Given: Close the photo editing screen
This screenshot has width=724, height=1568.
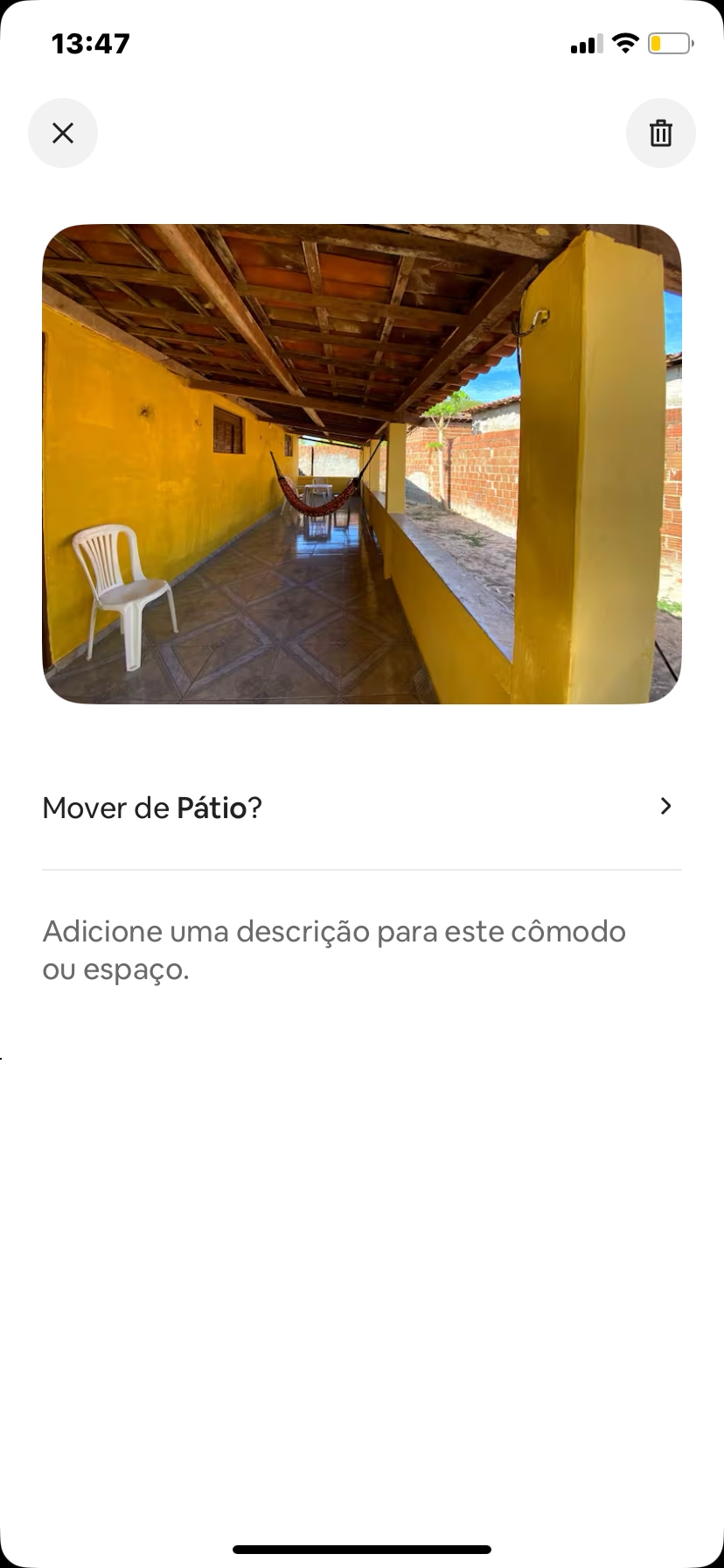Looking at the screenshot, I should (63, 133).
